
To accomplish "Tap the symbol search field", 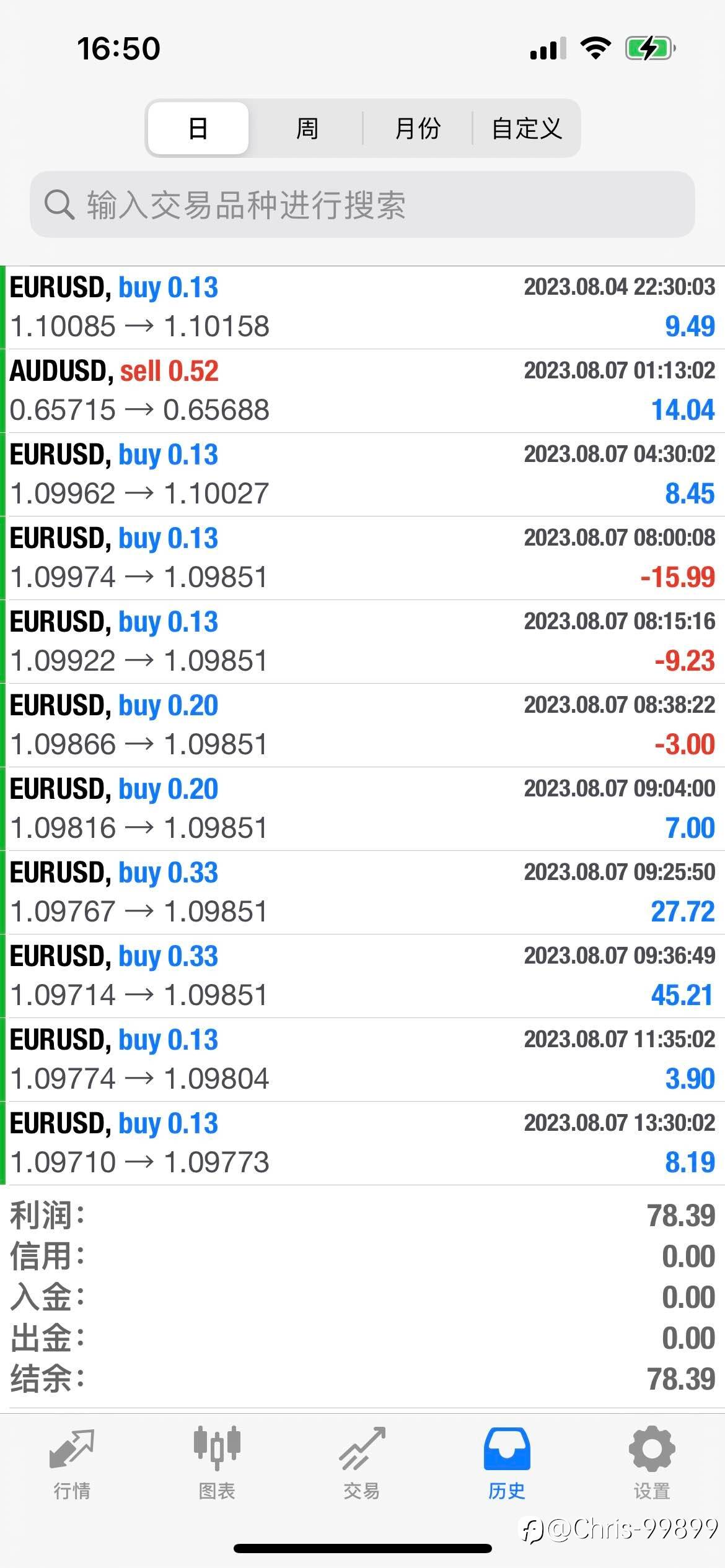I will click(362, 204).
